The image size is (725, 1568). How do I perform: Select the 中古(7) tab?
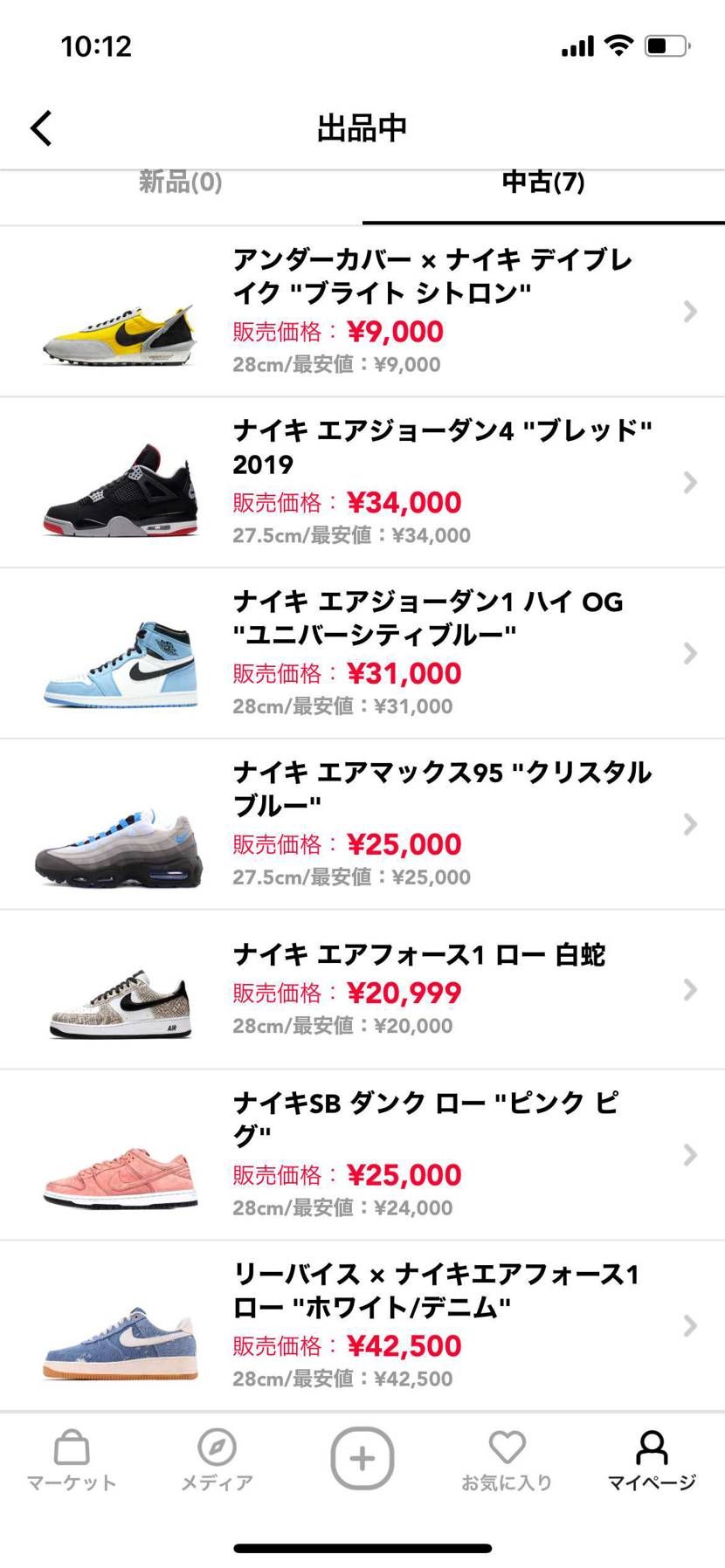tap(542, 183)
